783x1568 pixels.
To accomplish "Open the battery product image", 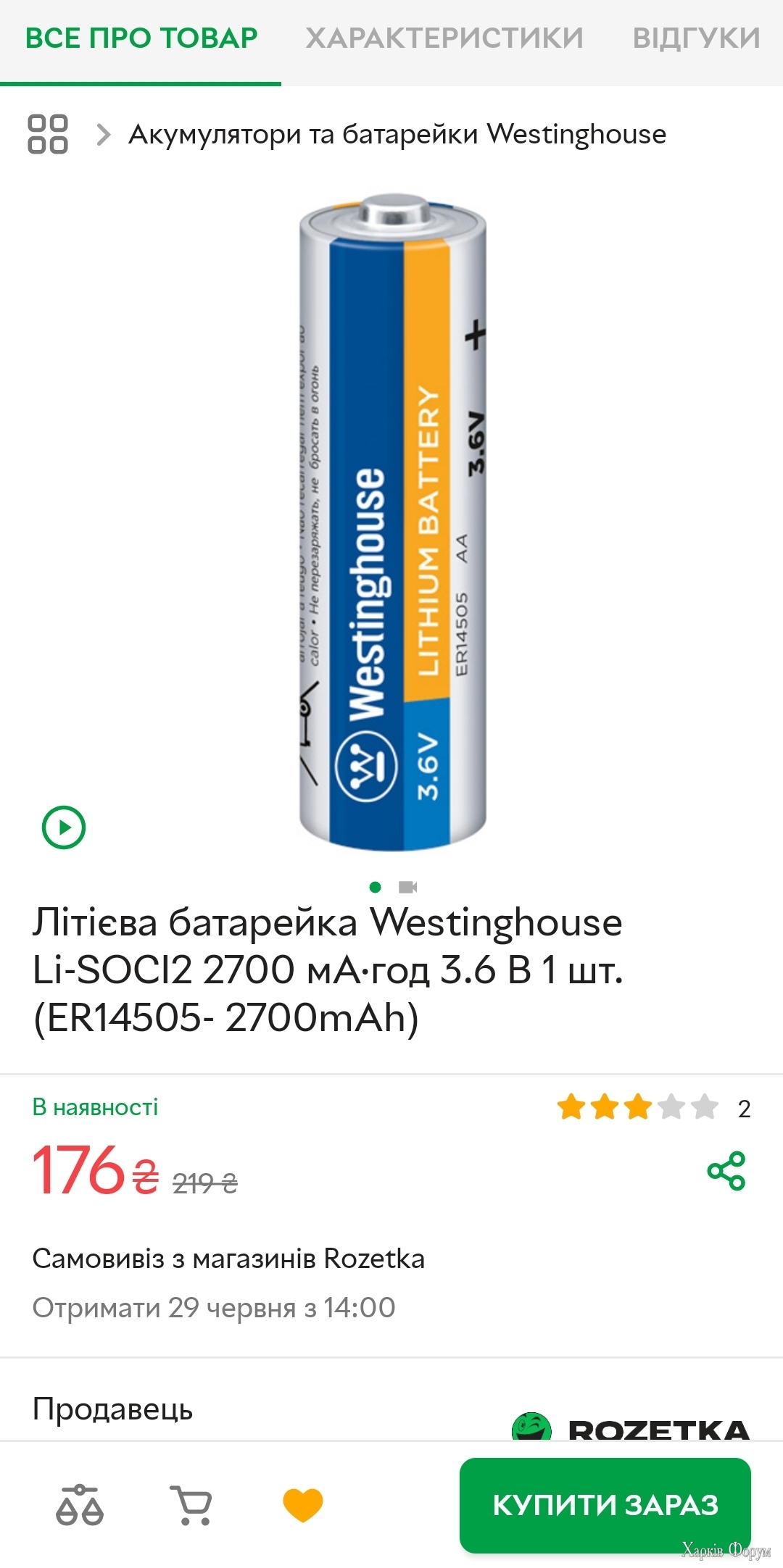I will pos(392,522).
